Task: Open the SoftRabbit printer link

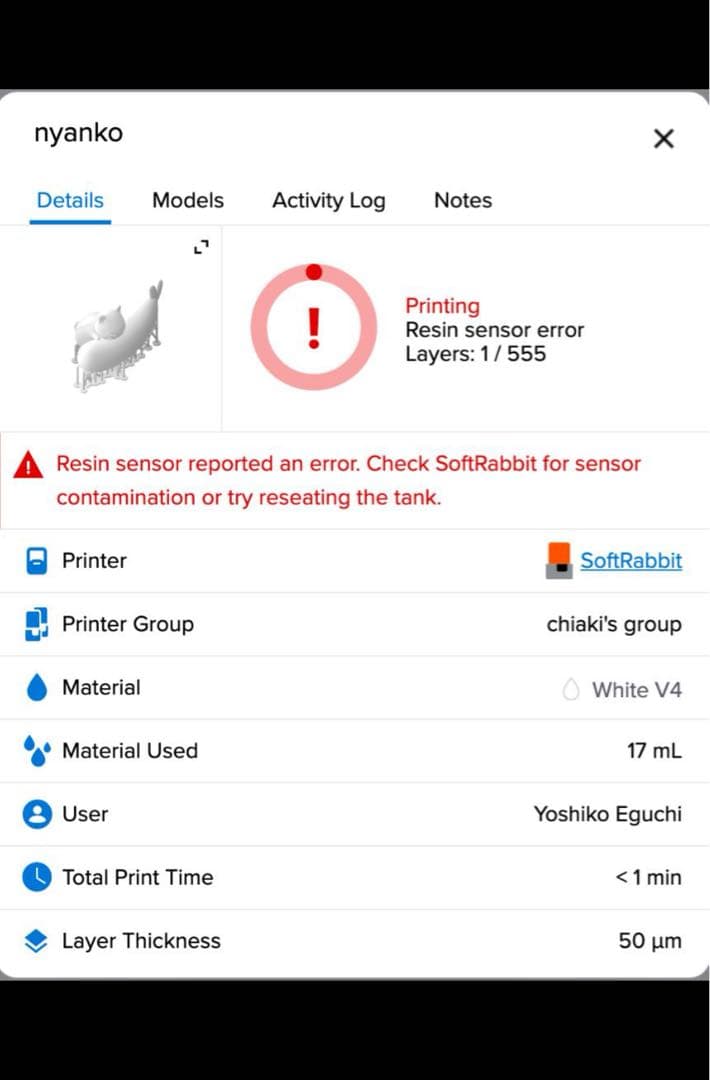Action: click(x=630, y=560)
